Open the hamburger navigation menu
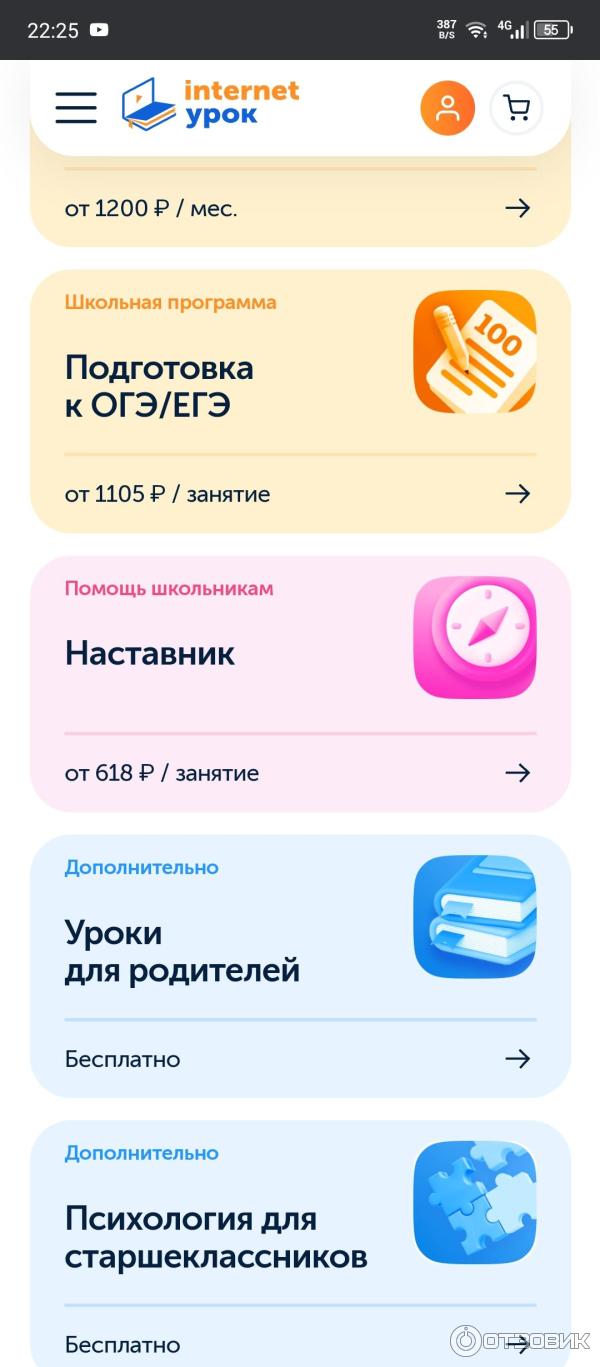This screenshot has height=1367, width=600. pyautogui.click(x=76, y=108)
